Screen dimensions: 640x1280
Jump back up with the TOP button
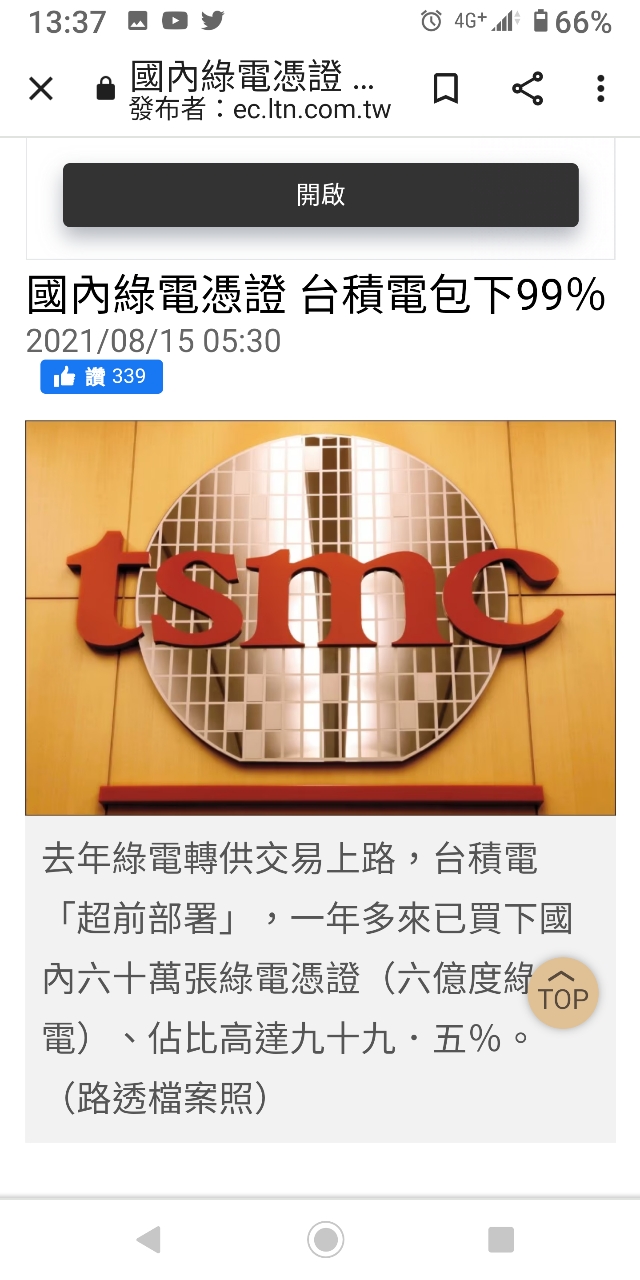click(563, 993)
